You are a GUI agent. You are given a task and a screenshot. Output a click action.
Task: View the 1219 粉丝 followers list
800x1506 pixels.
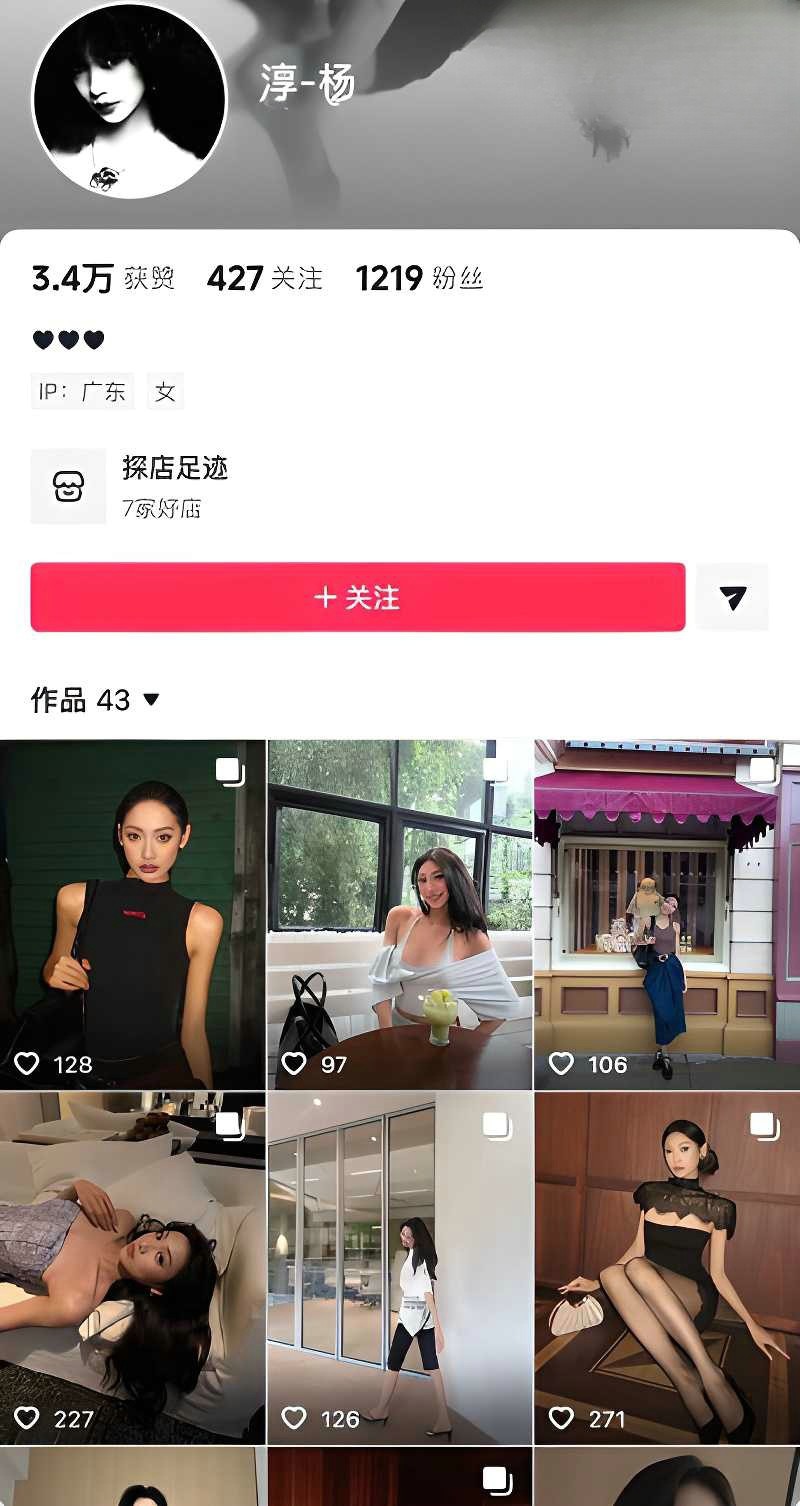[x=419, y=278]
